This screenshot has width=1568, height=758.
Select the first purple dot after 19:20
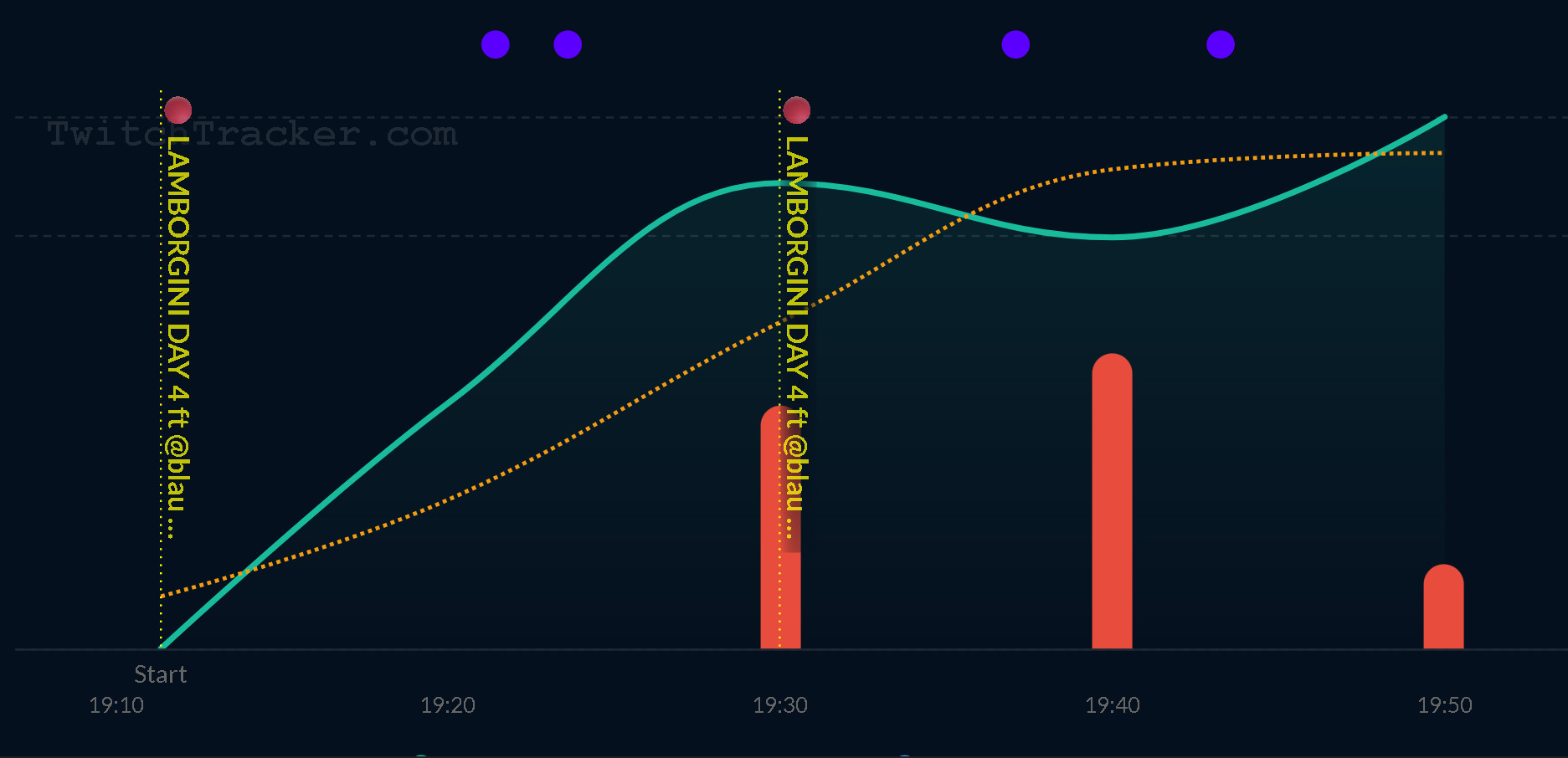coord(496,44)
